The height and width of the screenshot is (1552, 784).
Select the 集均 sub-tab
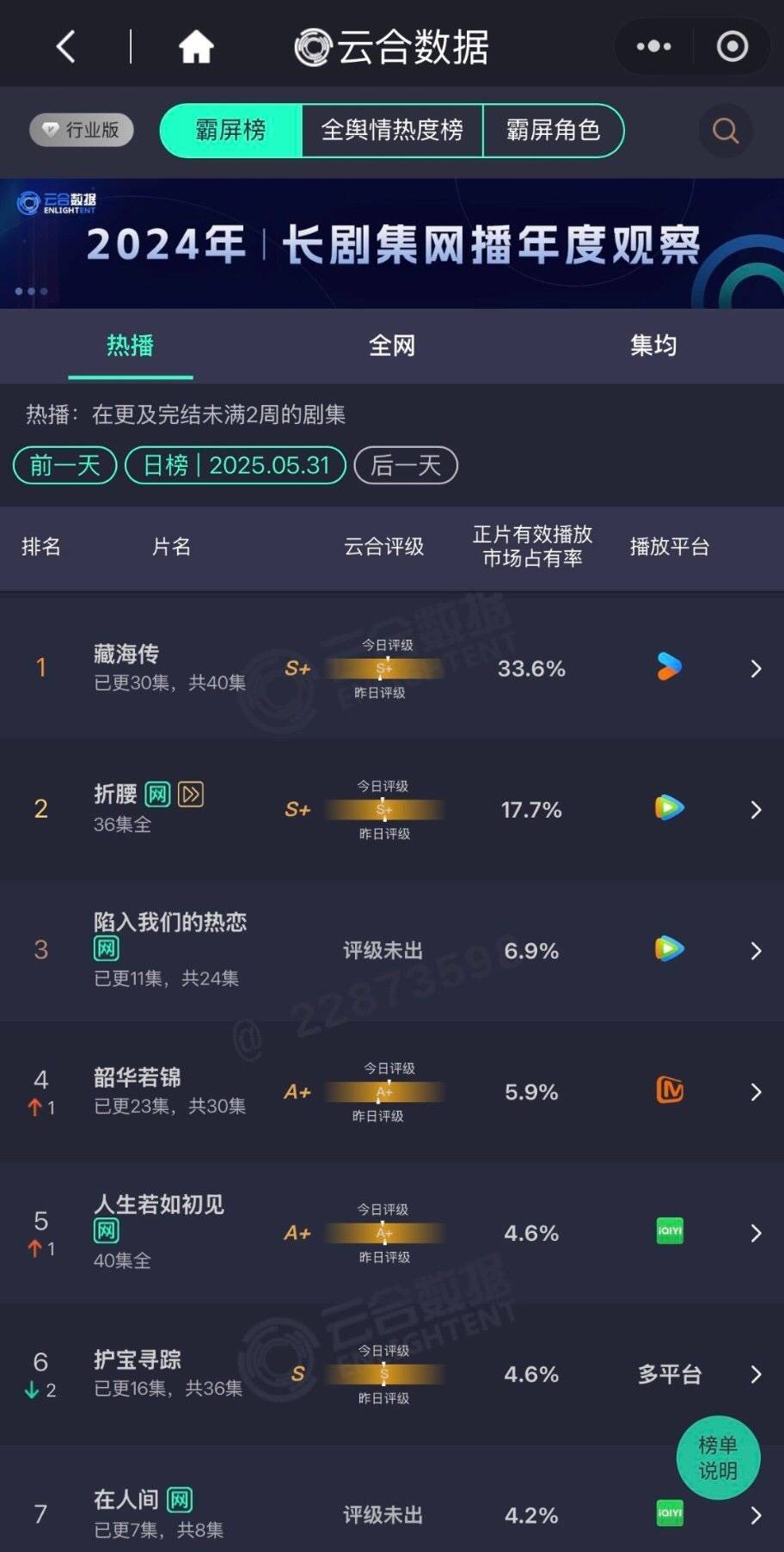(x=653, y=346)
